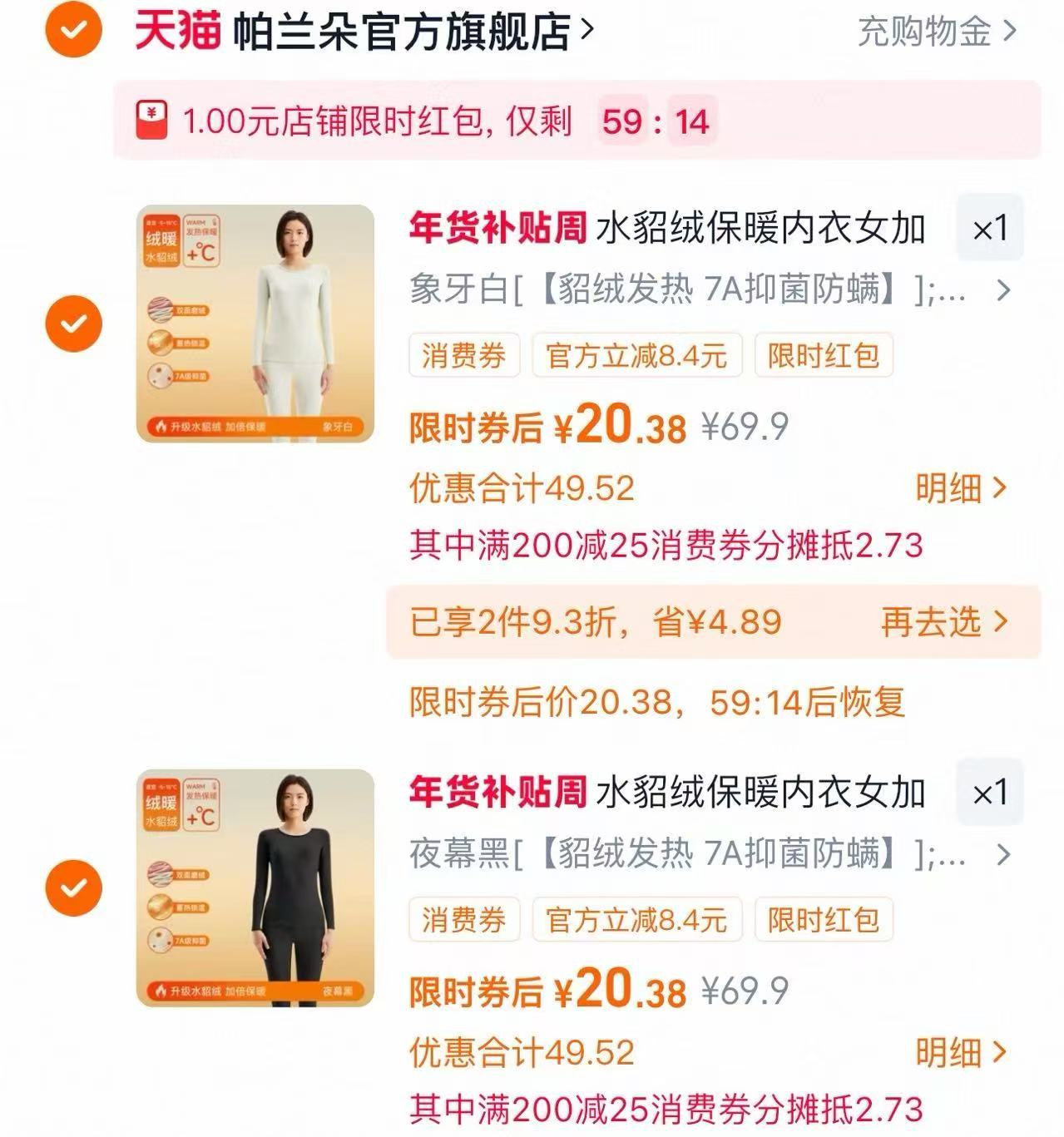Viewport: 1064px width, 1137px height.
Task: Tap the 官方立减8.4元 tag on second product
Action: [637, 921]
